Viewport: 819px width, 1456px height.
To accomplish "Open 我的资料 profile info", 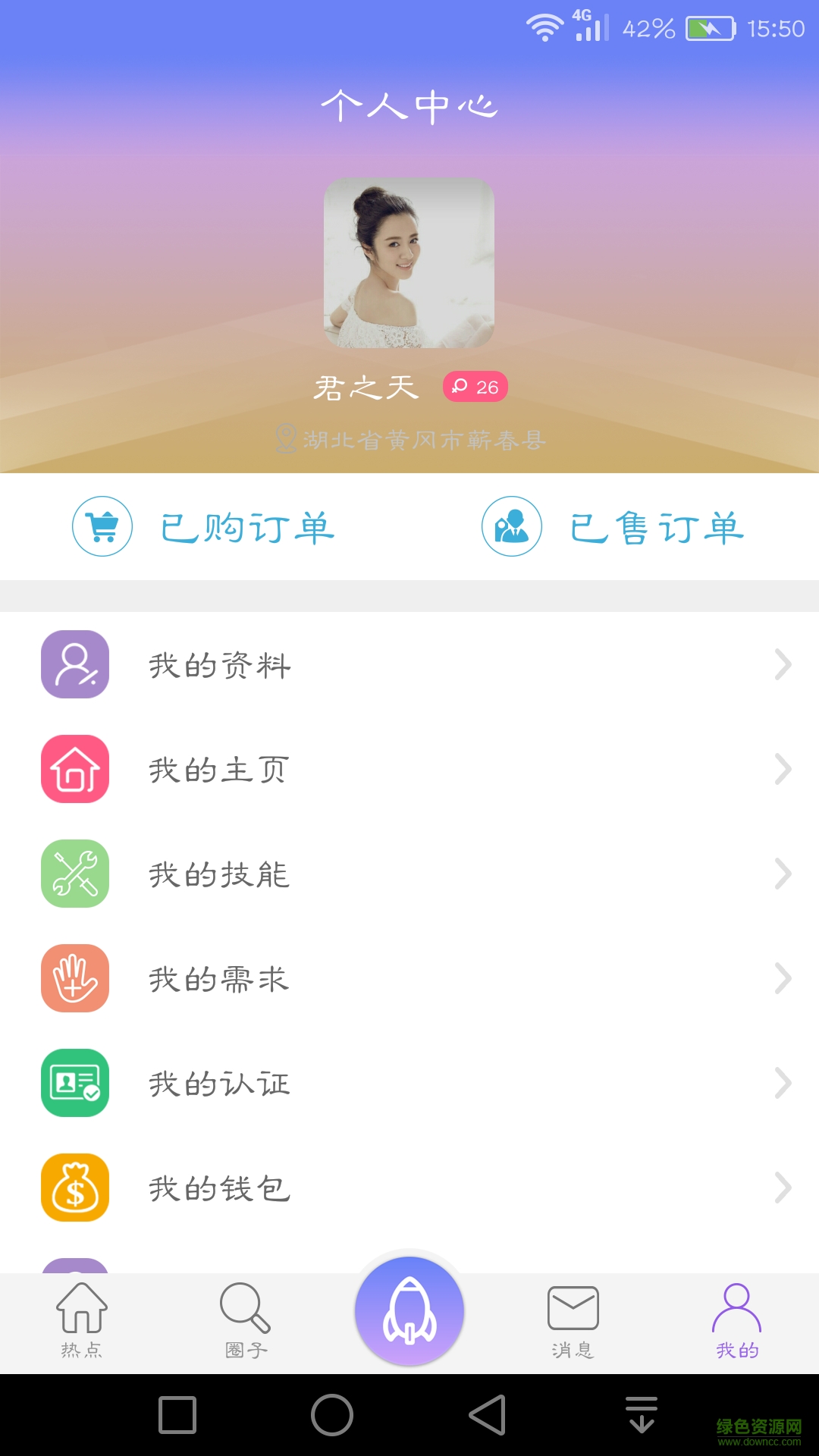I will click(409, 665).
